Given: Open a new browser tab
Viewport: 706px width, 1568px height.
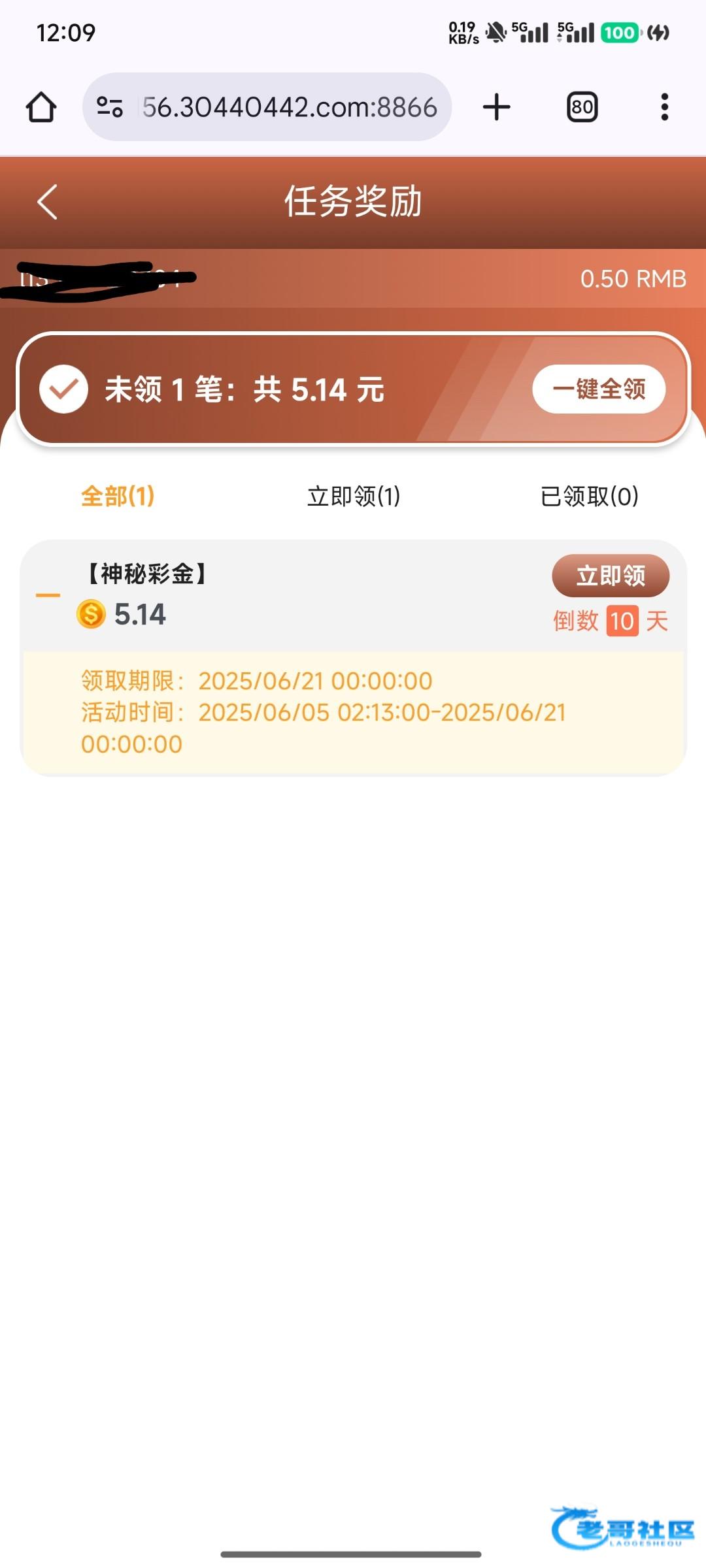Looking at the screenshot, I should 497,106.
